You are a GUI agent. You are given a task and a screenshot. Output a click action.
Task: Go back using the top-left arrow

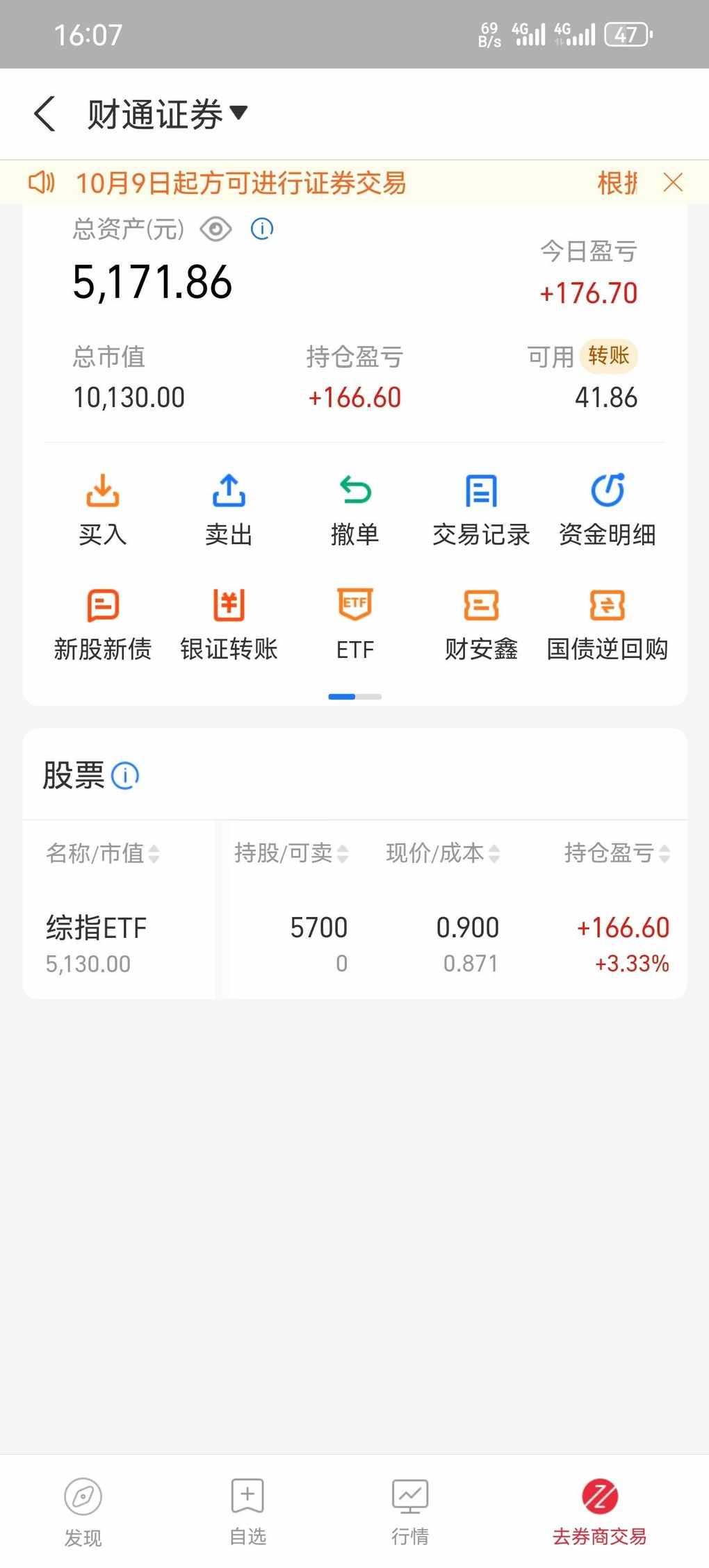pyautogui.click(x=44, y=114)
